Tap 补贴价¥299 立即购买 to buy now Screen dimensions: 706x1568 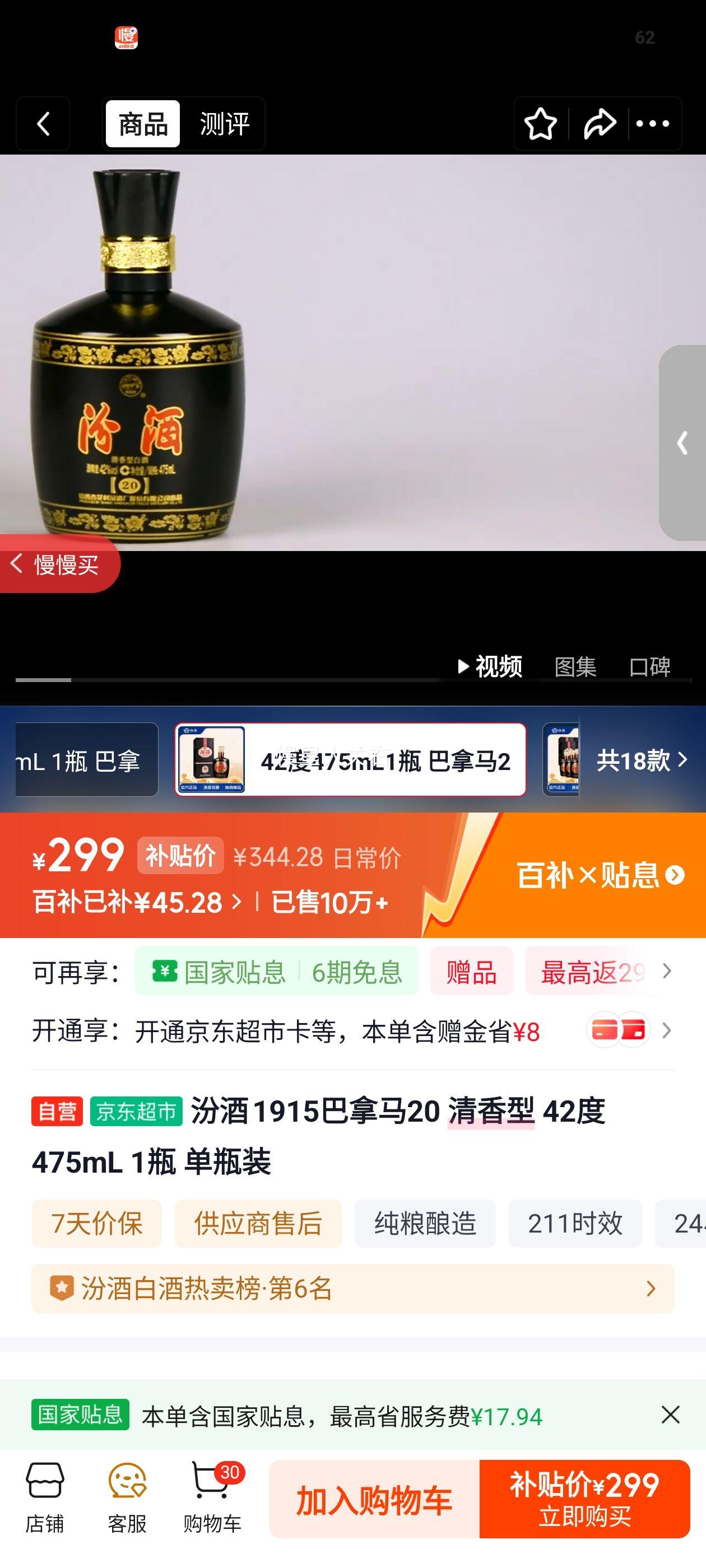[585, 1499]
